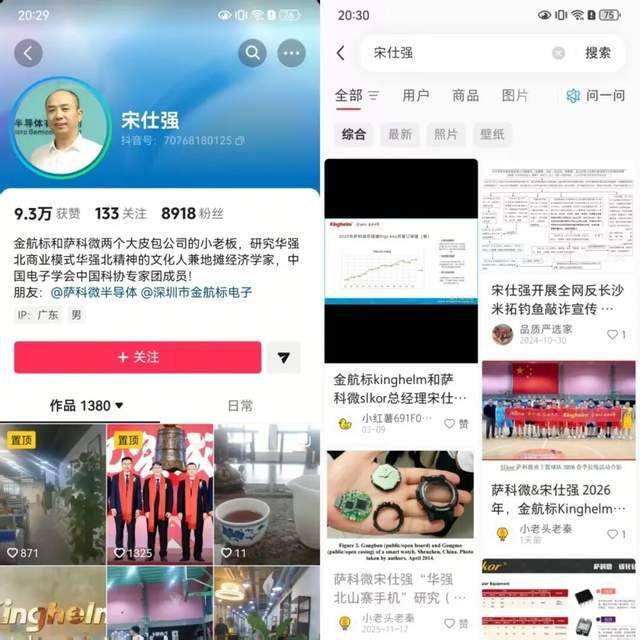Image resolution: width=640 pixels, height=640 pixels.
Task: Open the 宋仕强开展全网反长沙米拓钓鱼敲诈 post
Action: (x=557, y=298)
